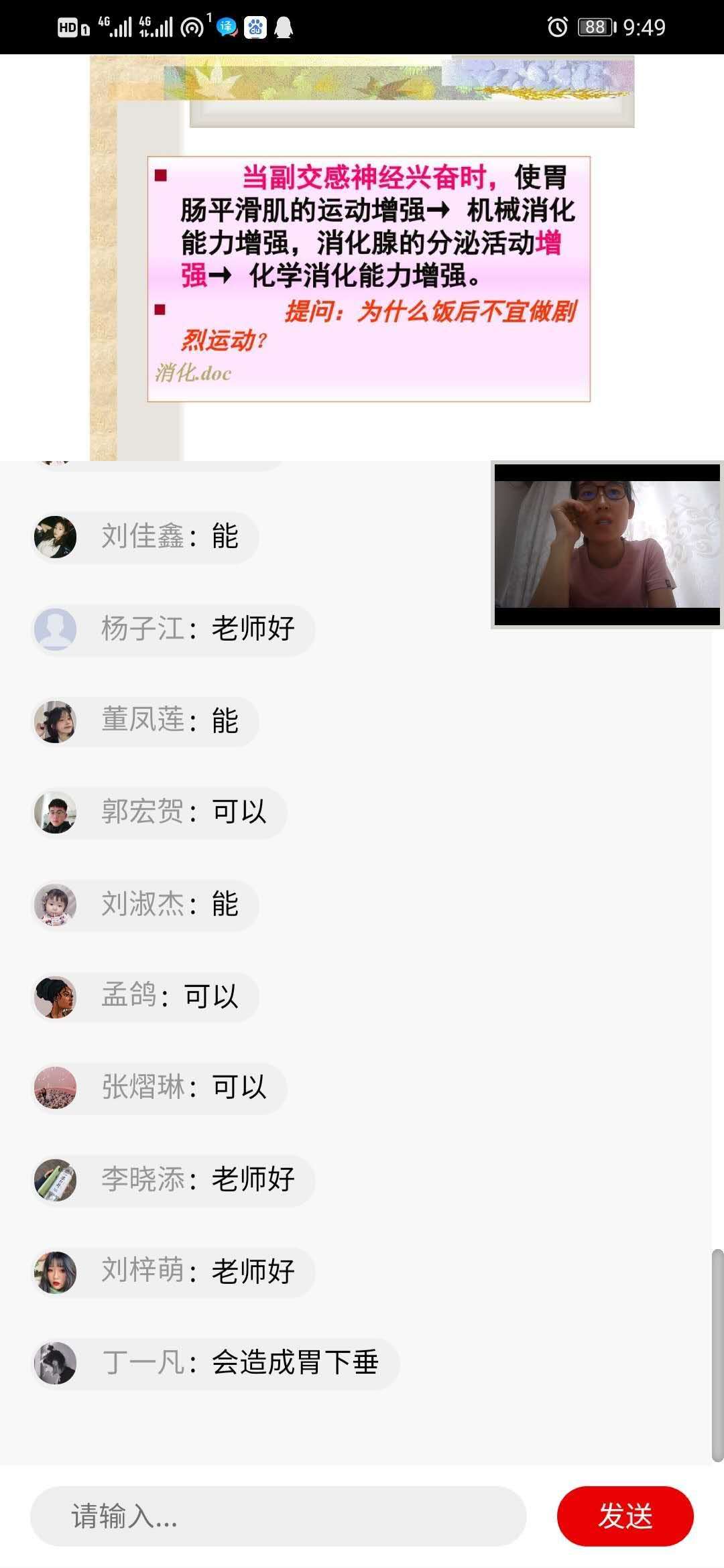Viewport: 724px width, 1568px height.
Task: Tap 刘佳鑫's avatar in the chat
Action: 55,537
